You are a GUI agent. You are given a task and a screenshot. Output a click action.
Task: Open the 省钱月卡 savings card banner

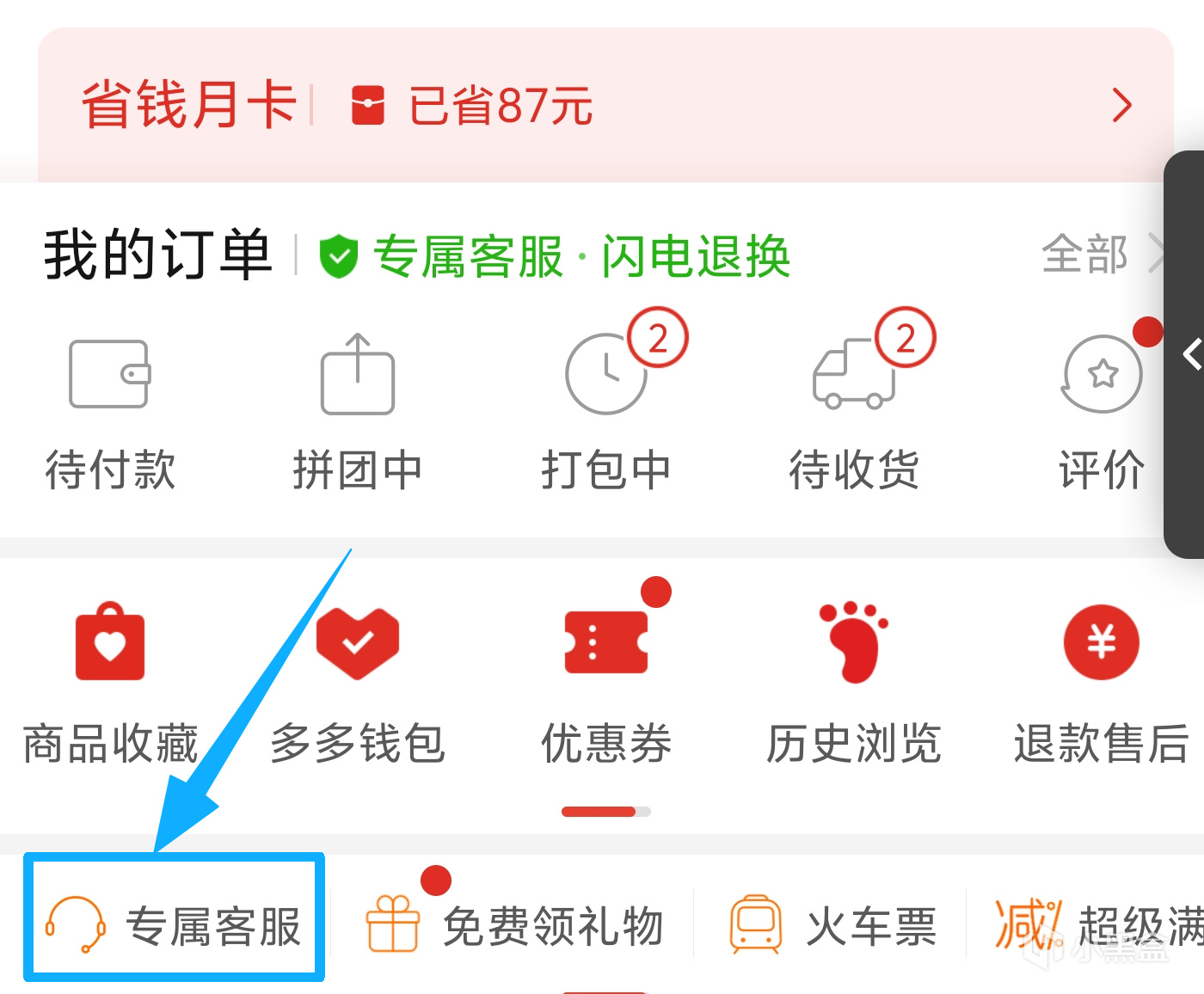pos(602,105)
